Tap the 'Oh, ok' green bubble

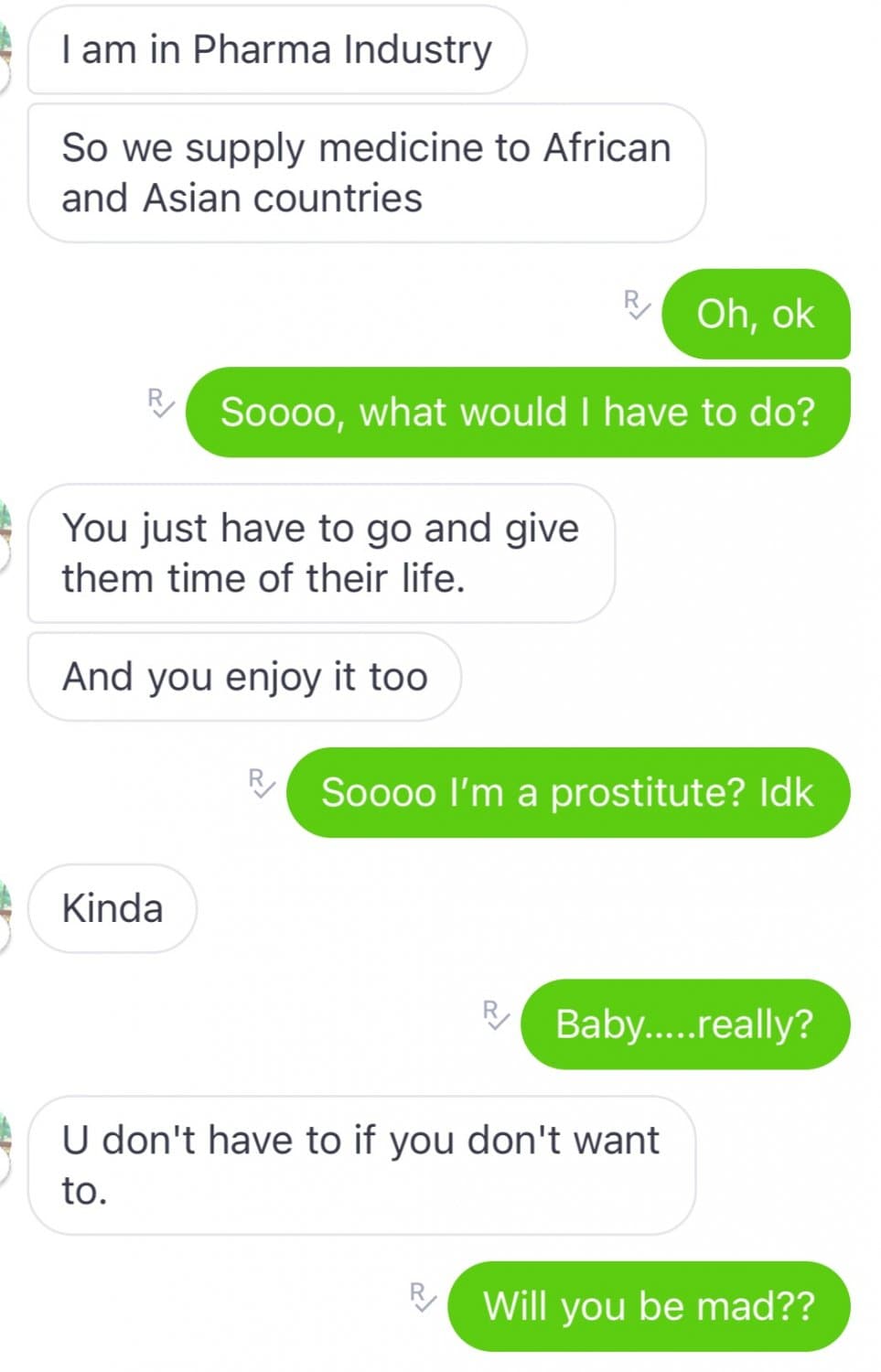(x=757, y=315)
